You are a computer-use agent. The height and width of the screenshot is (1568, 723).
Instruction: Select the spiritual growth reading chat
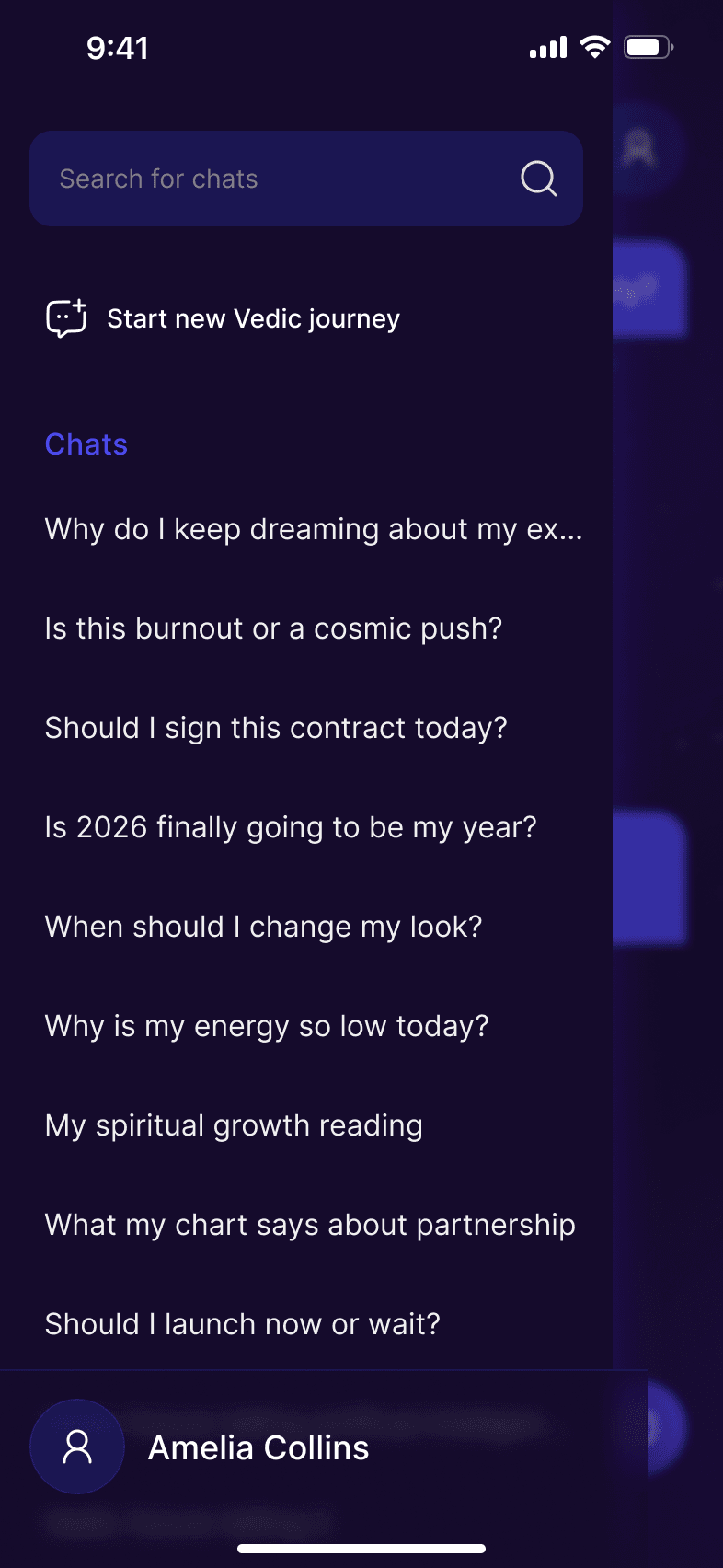point(233,1125)
